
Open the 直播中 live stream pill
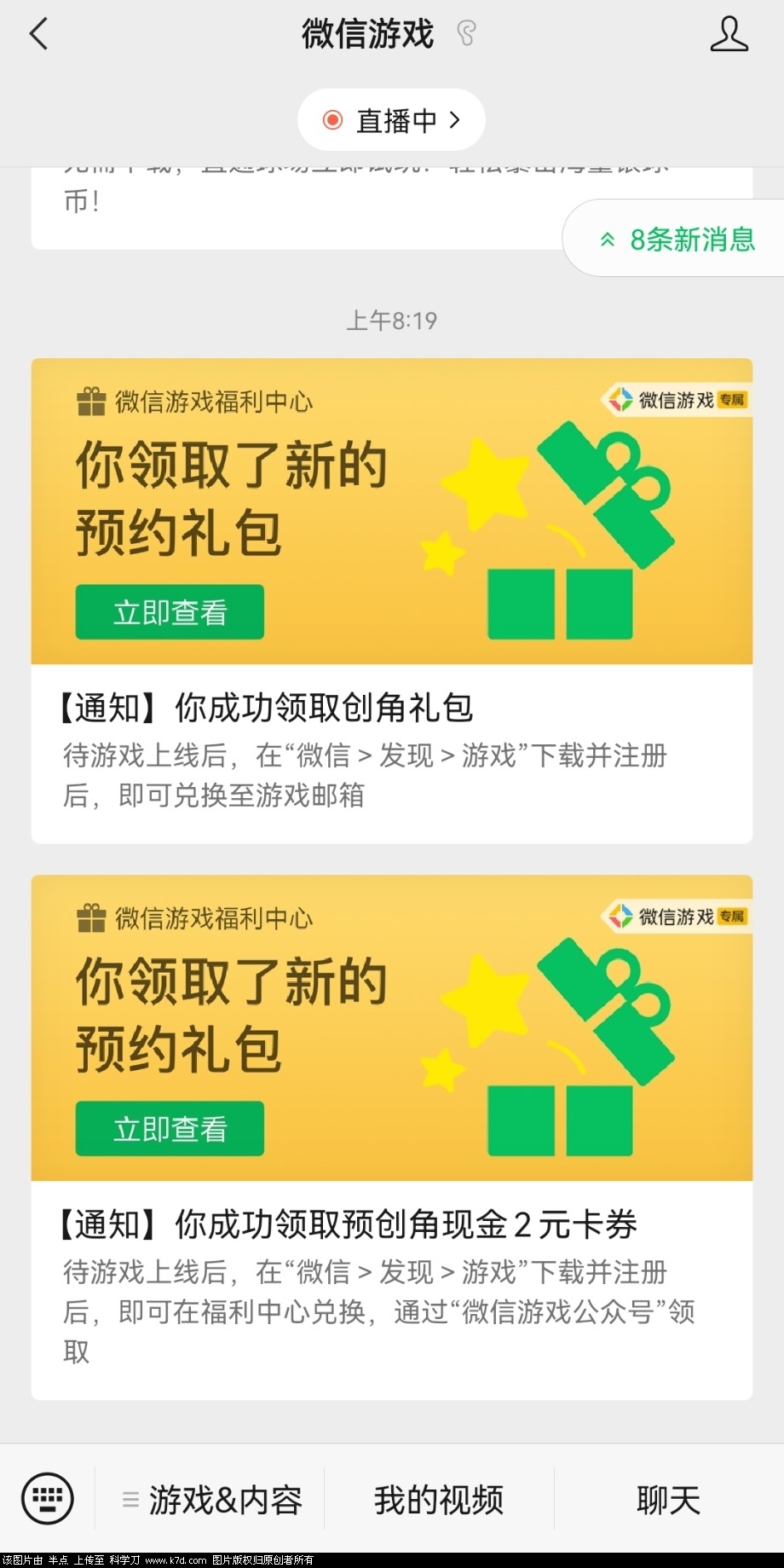[391, 120]
